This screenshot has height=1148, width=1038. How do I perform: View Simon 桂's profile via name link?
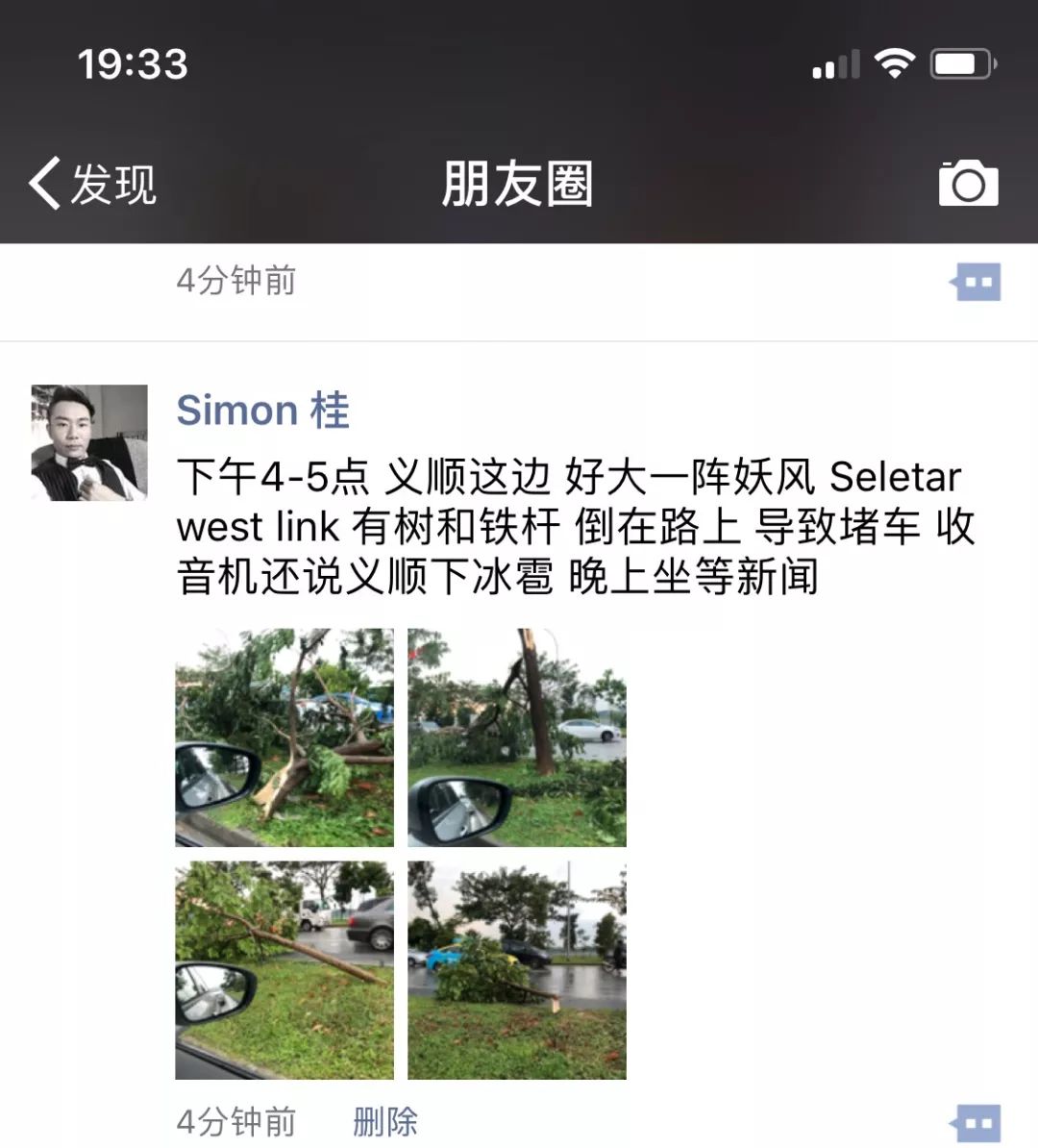pos(262,411)
